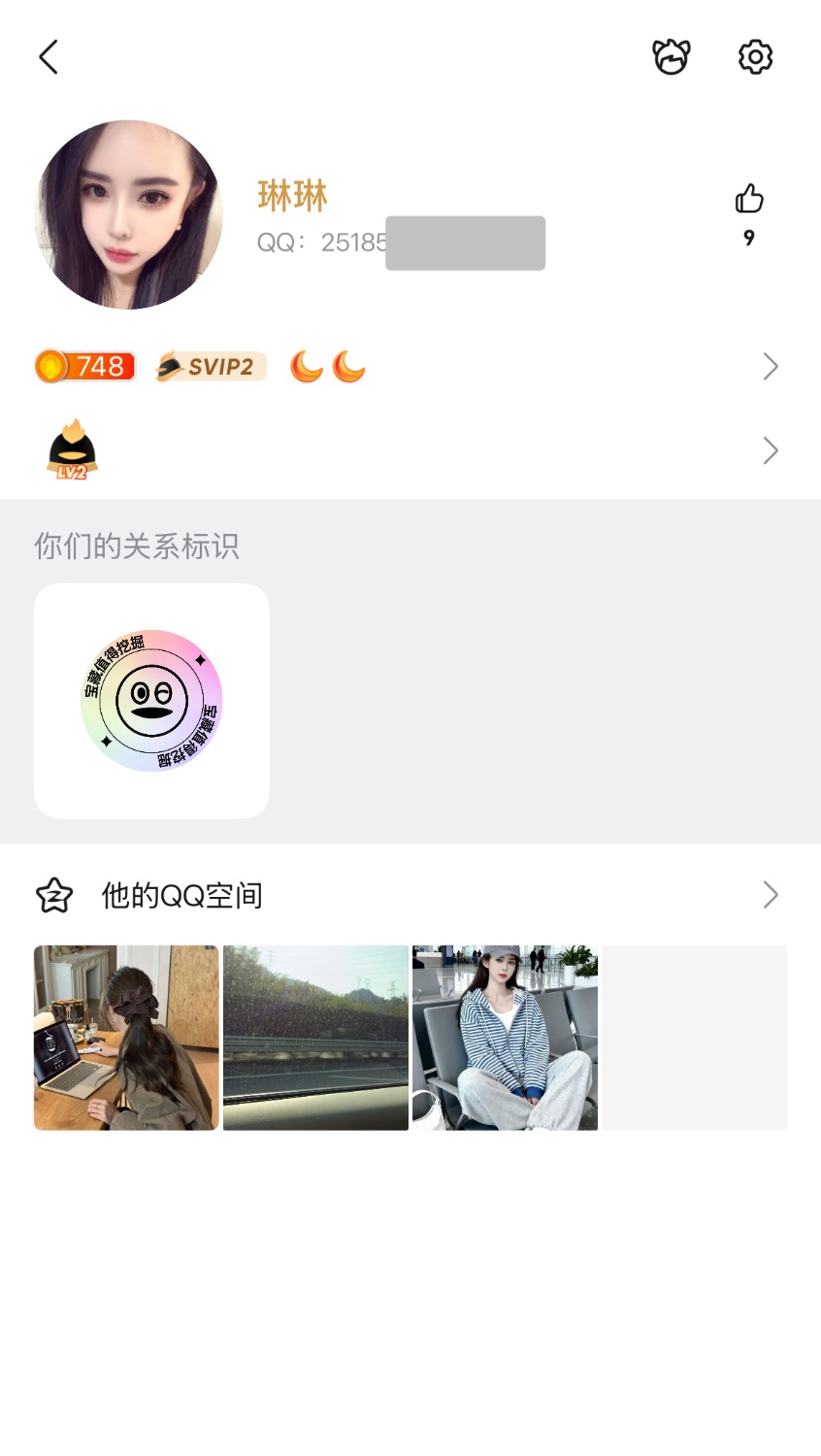
Task: View 琳琳's profile avatar photo
Action: click(x=129, y=215)
